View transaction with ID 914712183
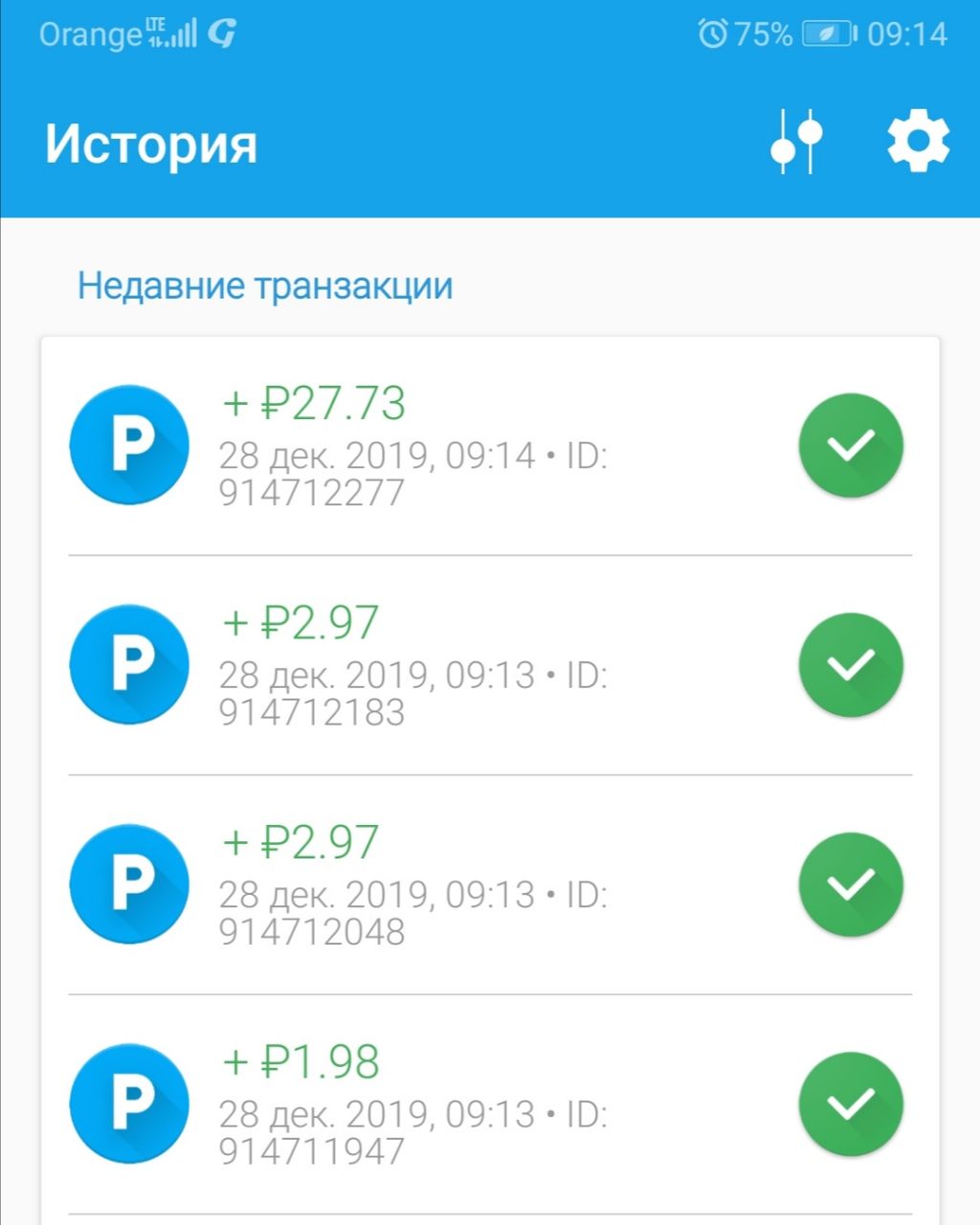Image resolution: width=980 pixels, height=1225 pixels. click(x=488, y=665)
